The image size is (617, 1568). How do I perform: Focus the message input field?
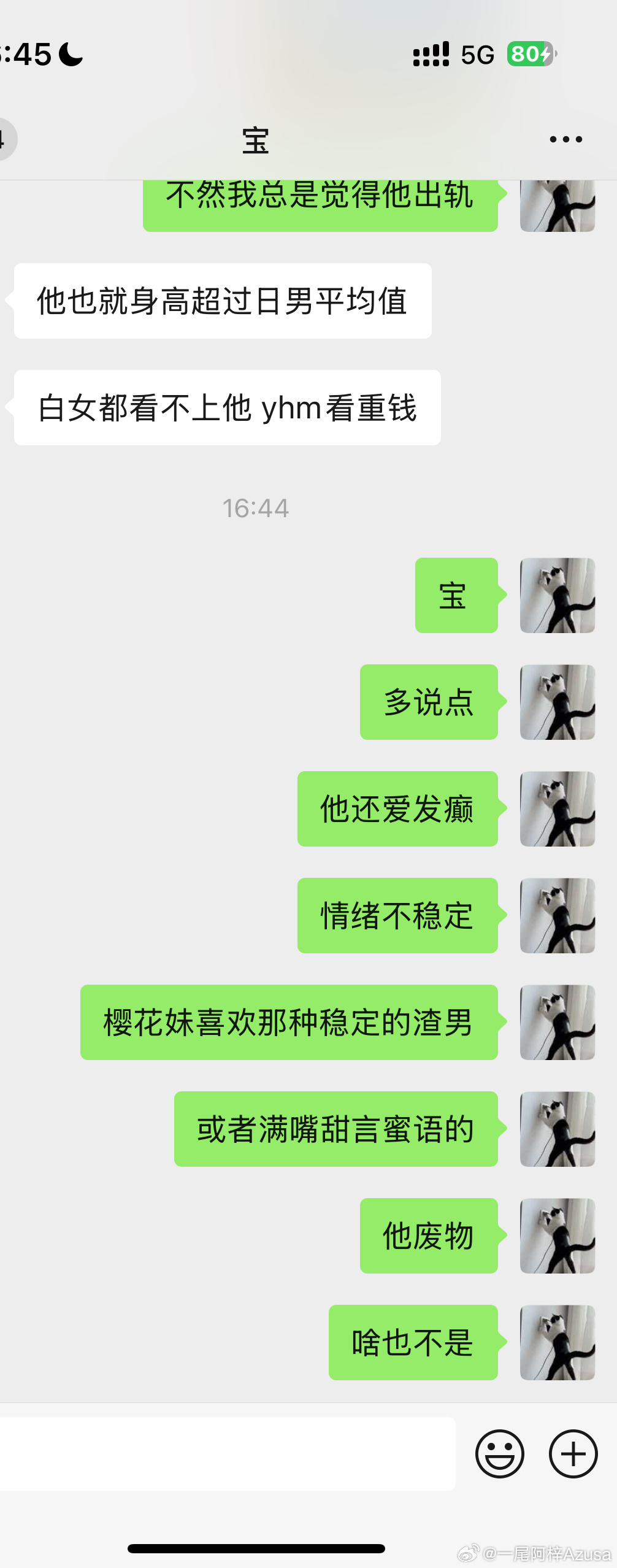coord(227,1454)
